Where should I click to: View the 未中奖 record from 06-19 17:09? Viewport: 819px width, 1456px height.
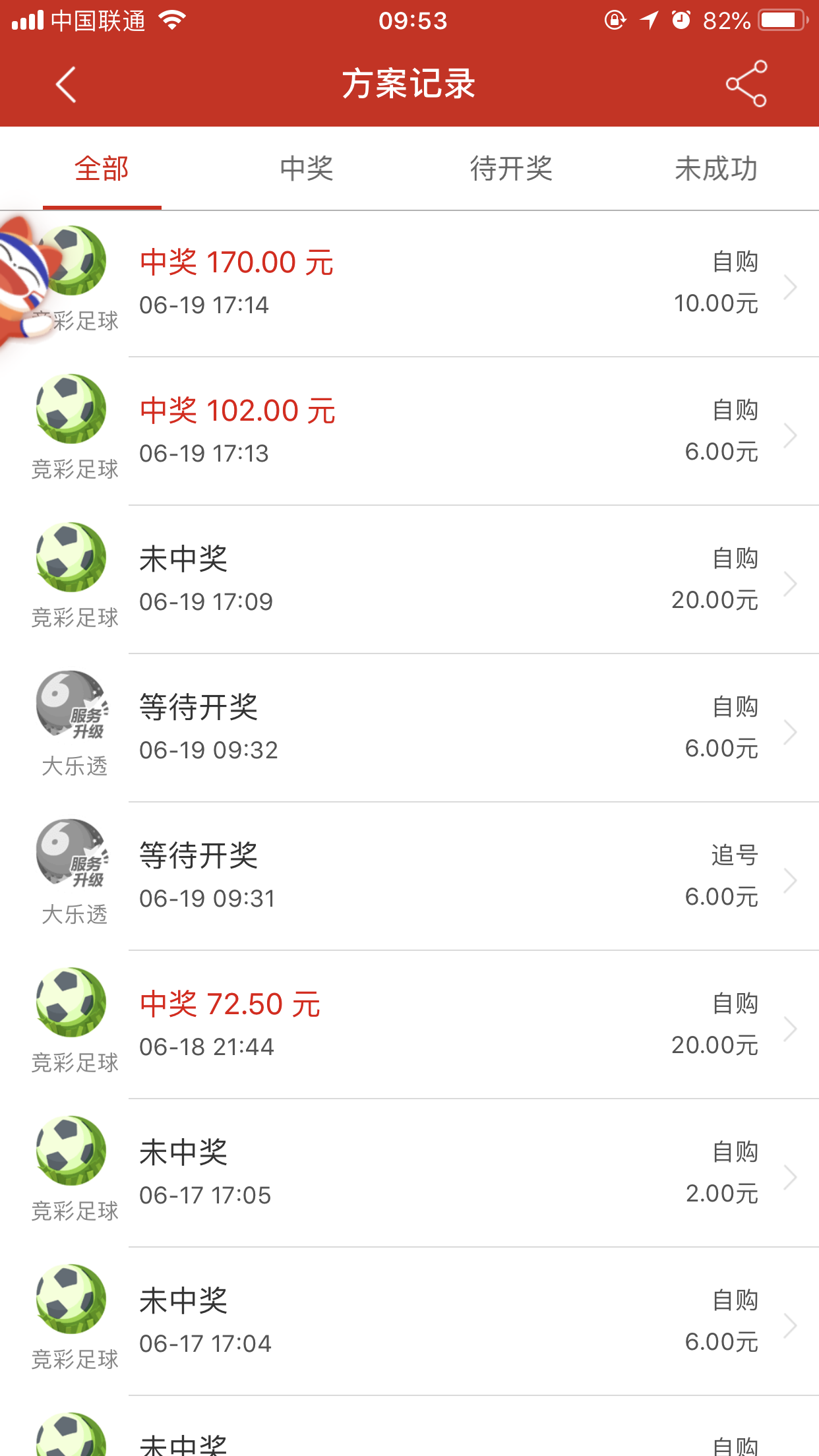point(409,580)
